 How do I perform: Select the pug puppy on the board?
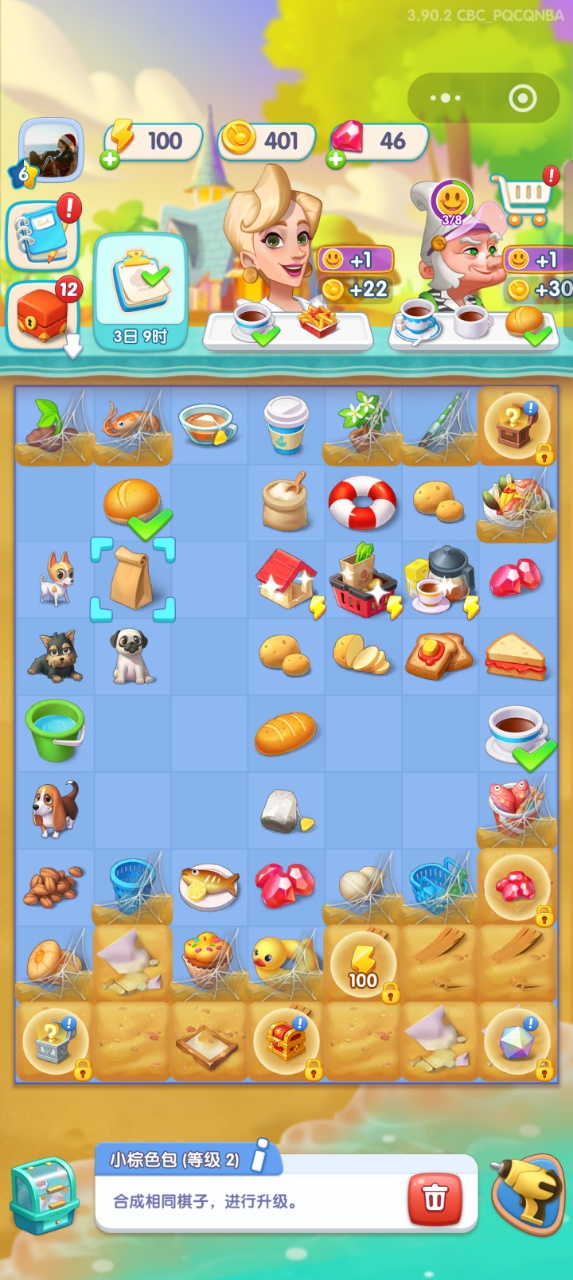[132, 656]
